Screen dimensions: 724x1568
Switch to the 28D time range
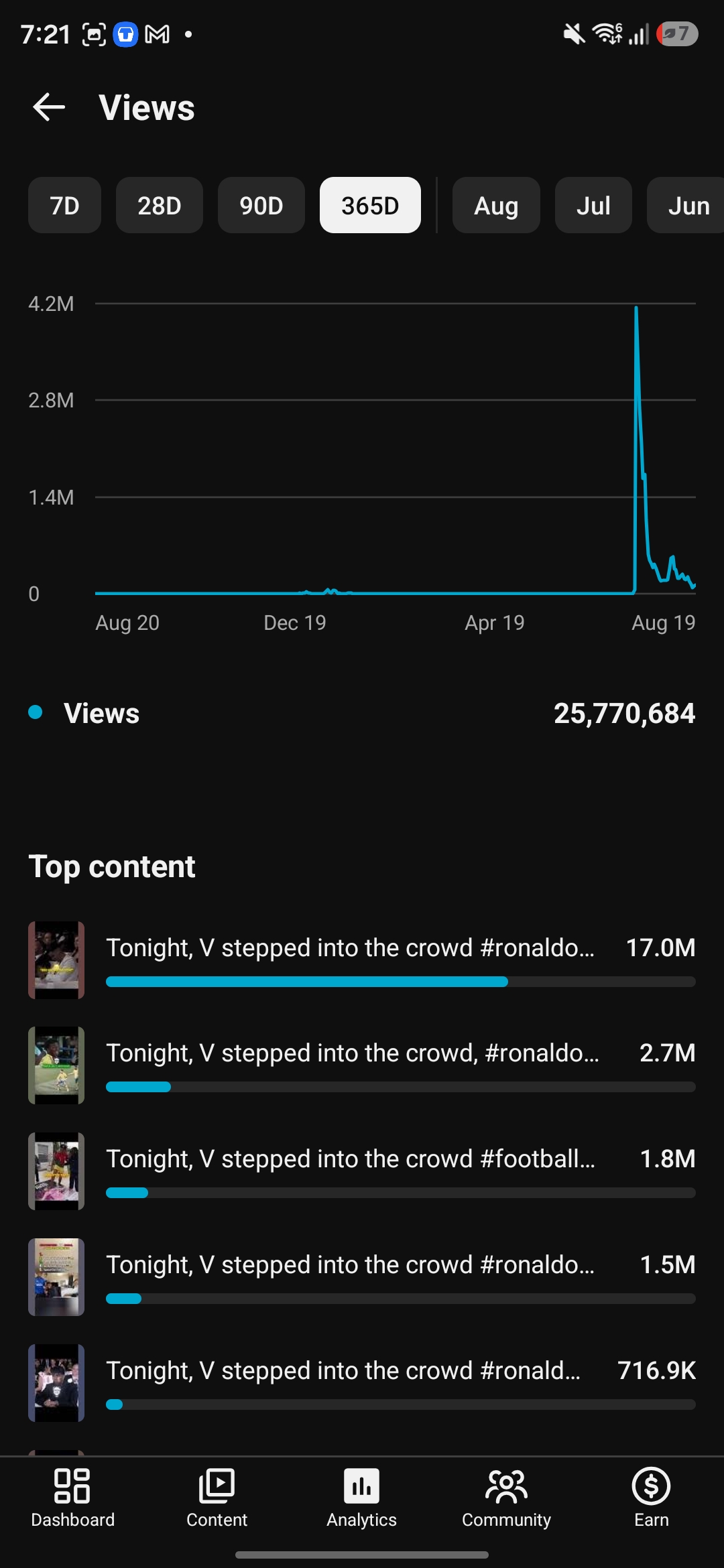160,205
